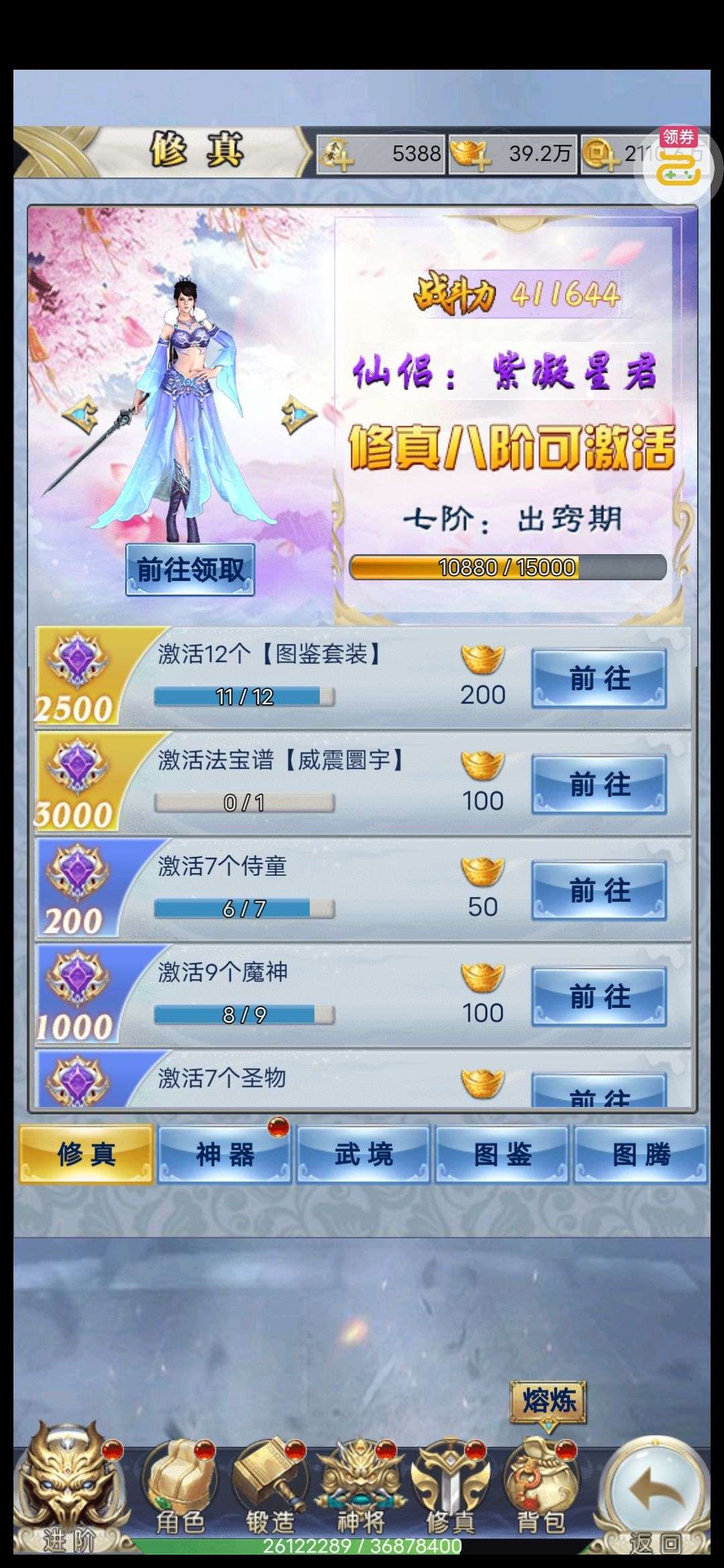Tap the 熔炼 button above the bag
724x1568 pixels.
[548, 1402]
